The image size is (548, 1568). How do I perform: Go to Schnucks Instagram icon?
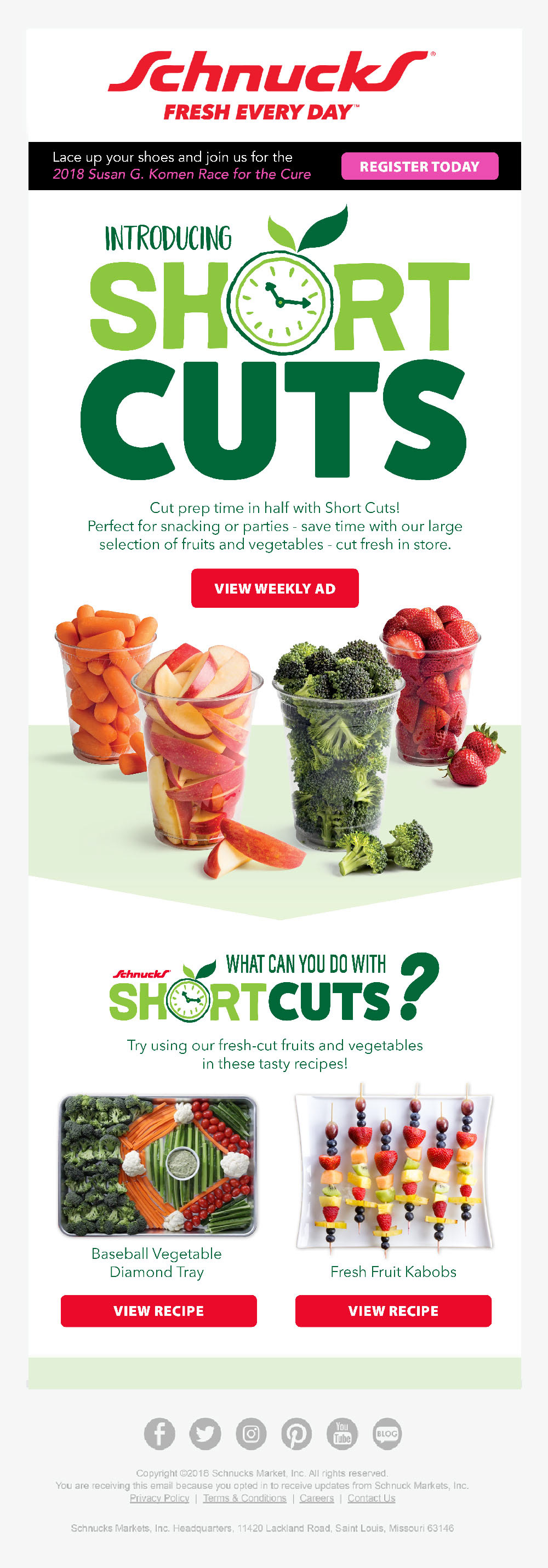(x=251, y=1433)
